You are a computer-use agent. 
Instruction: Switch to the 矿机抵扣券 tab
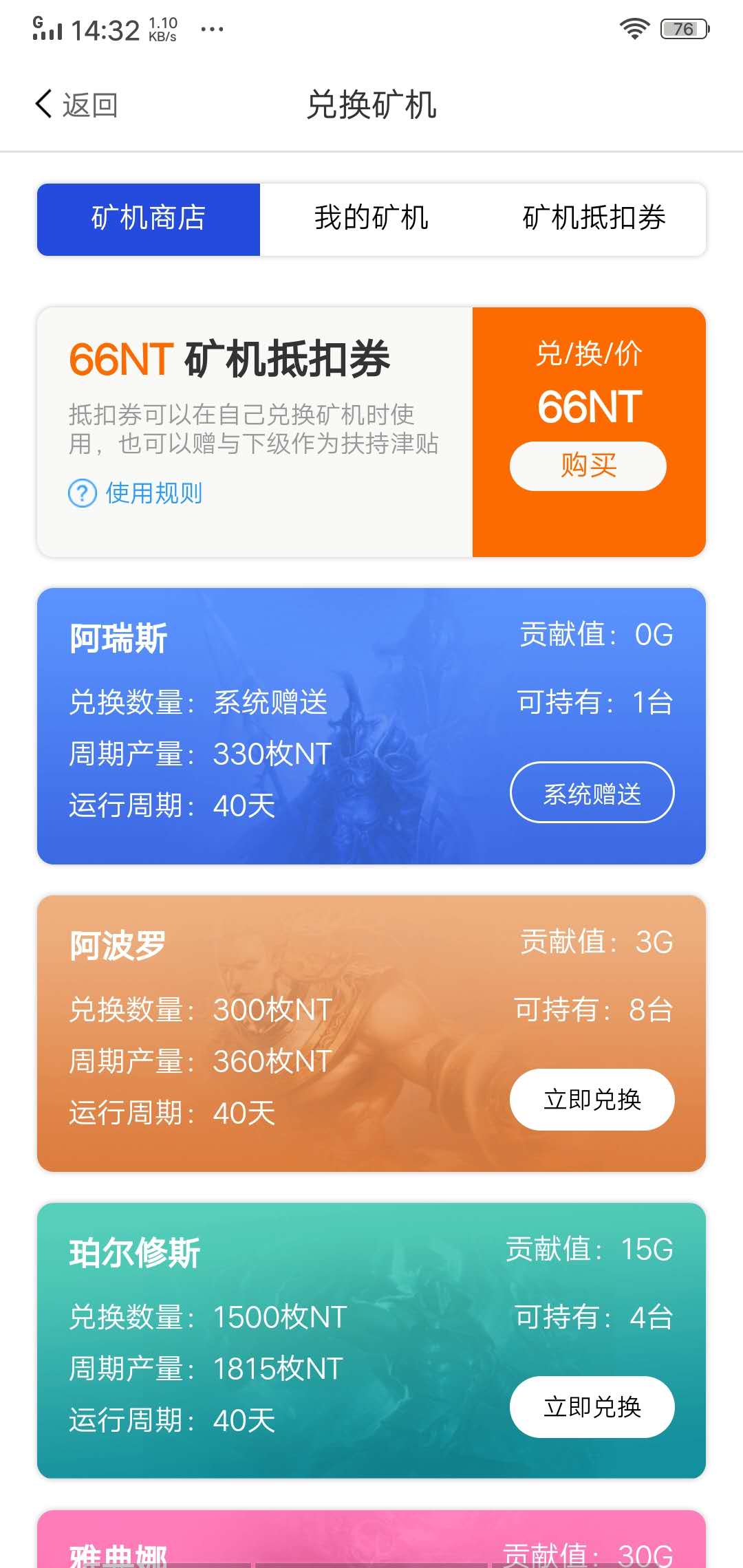click(x=593, y=219)
